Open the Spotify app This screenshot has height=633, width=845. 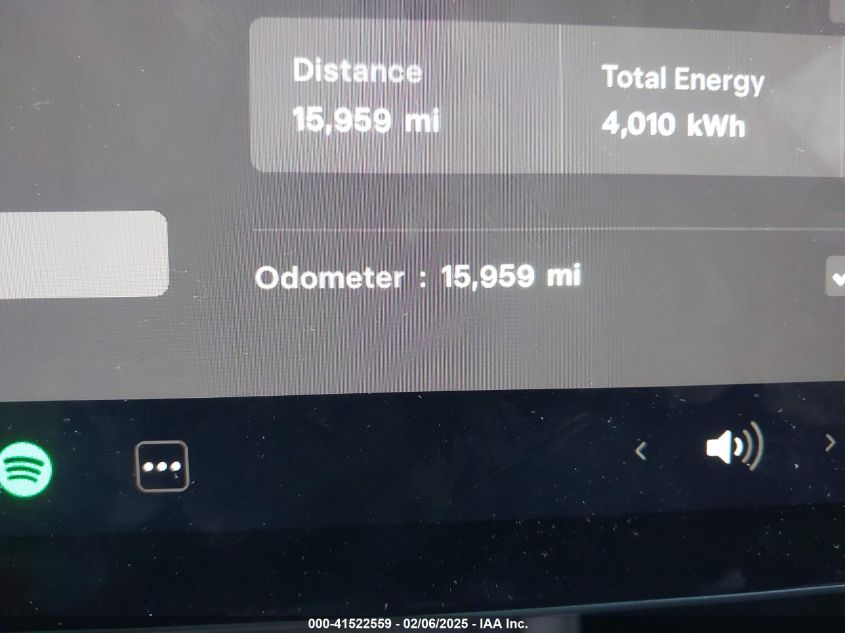(24, 467)
